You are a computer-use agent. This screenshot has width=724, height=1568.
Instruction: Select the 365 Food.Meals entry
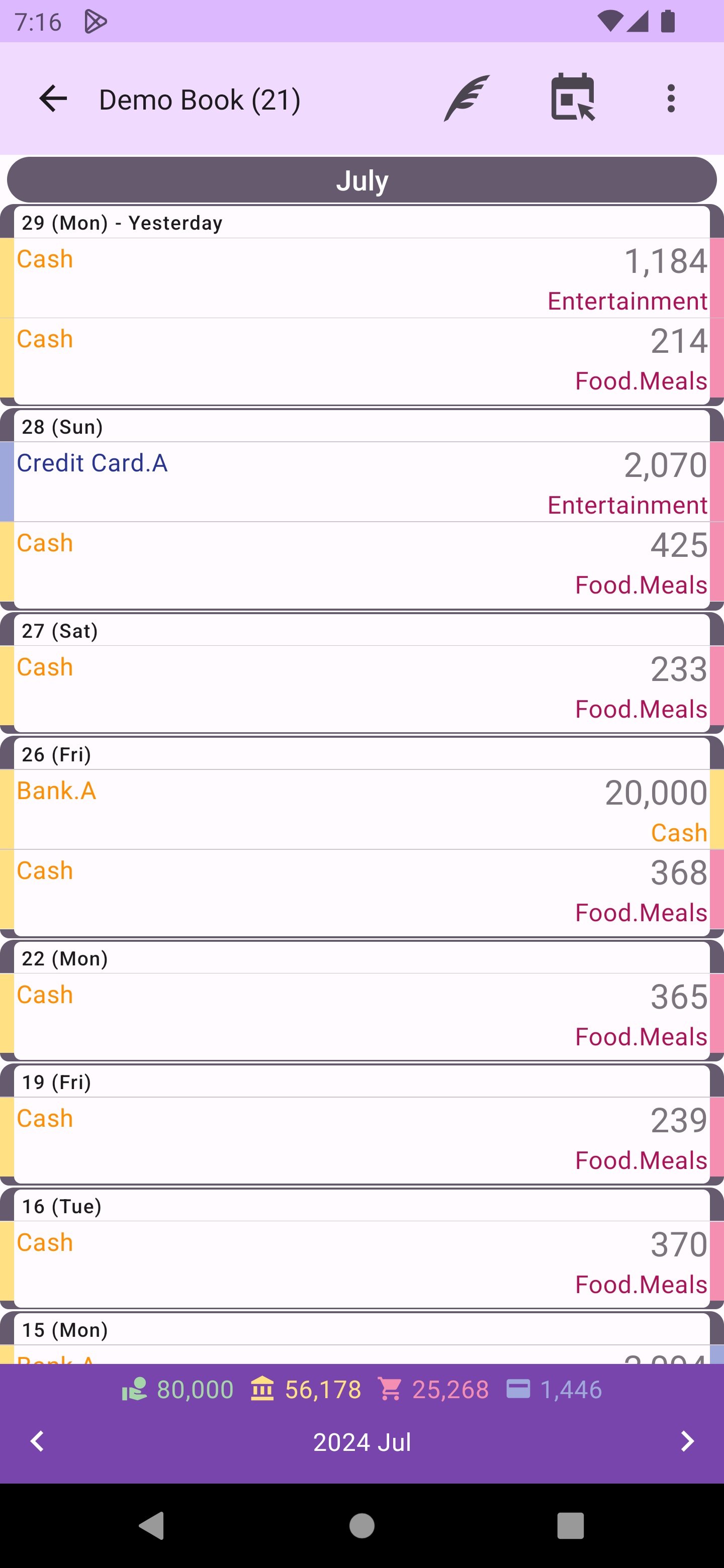(361, 1015)
